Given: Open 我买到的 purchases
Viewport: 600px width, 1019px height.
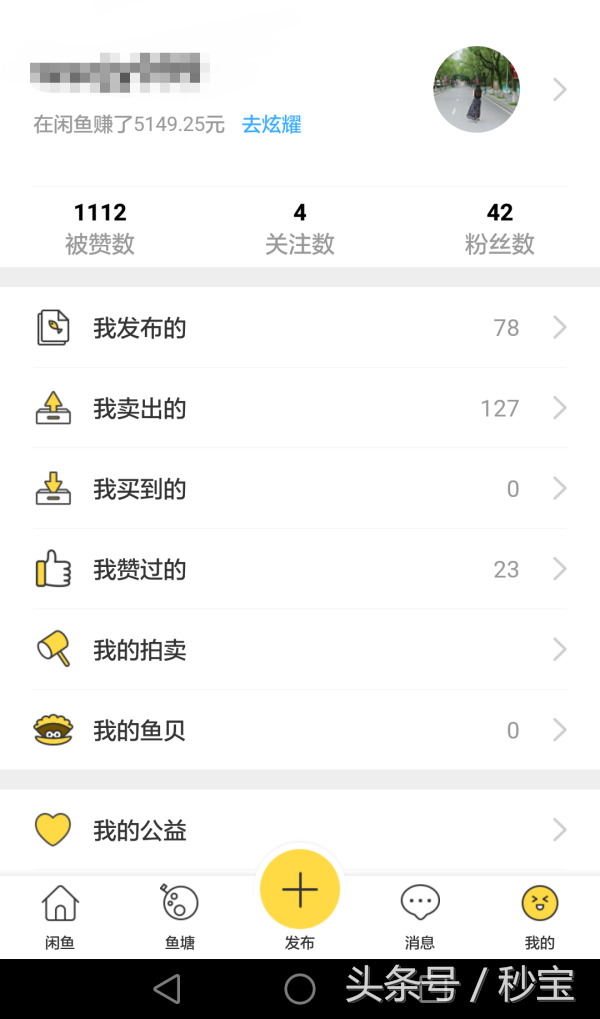Looking at the screenshot, I should pos(300,489).
